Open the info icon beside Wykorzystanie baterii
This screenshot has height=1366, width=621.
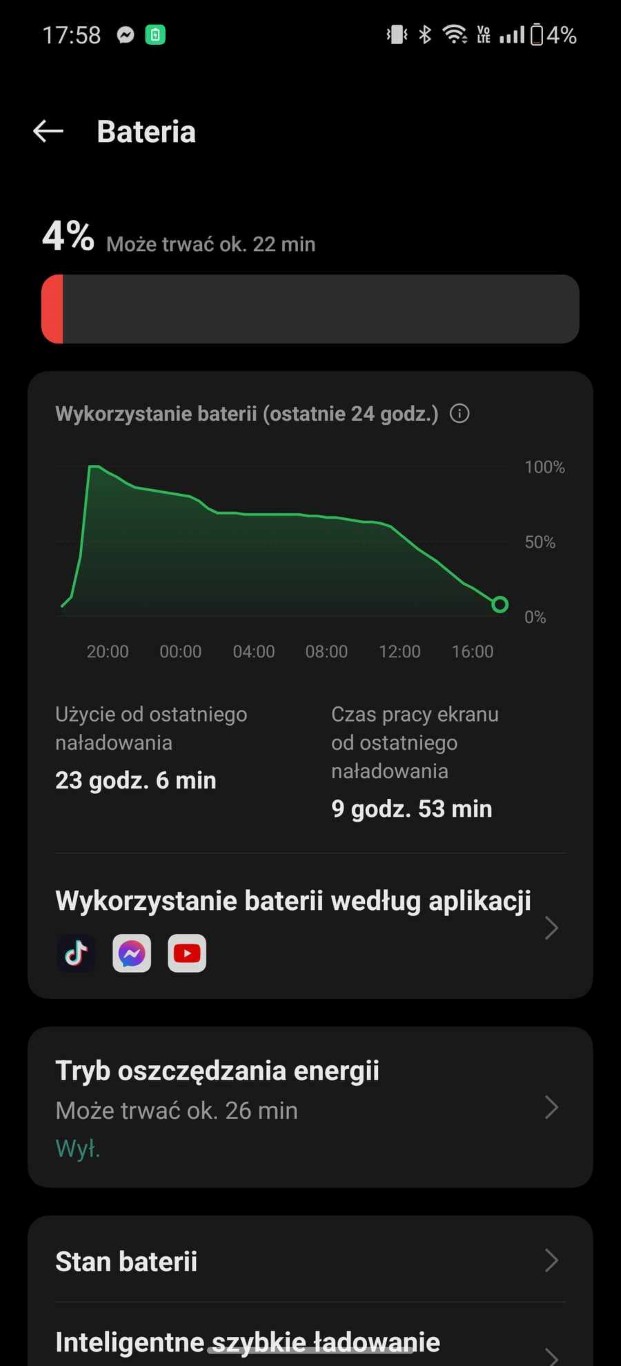pos(460,414)
